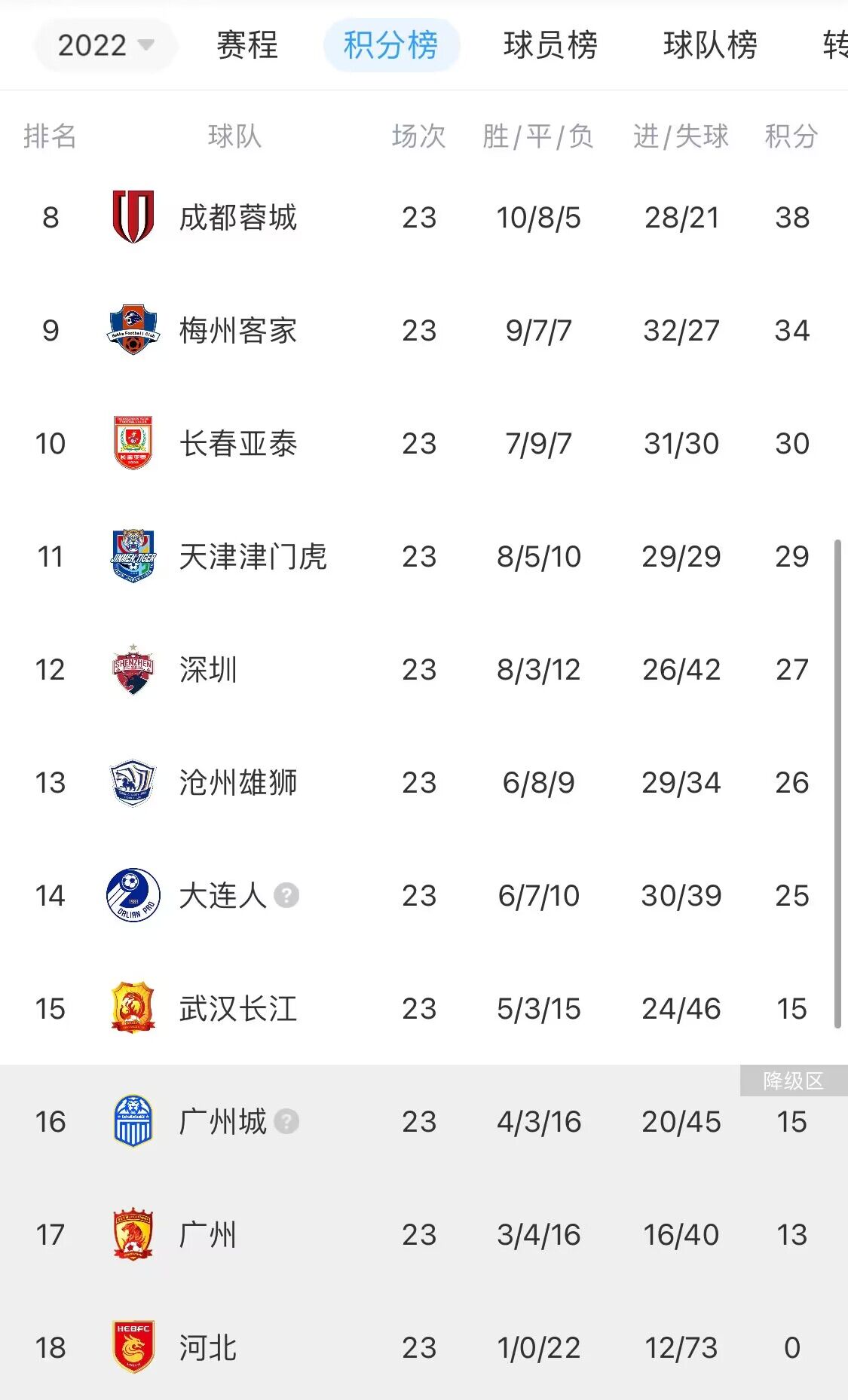Tap the question mark beside 广州城
The height and width of the screenshot is (1400, 848).
coord(286,1122)
